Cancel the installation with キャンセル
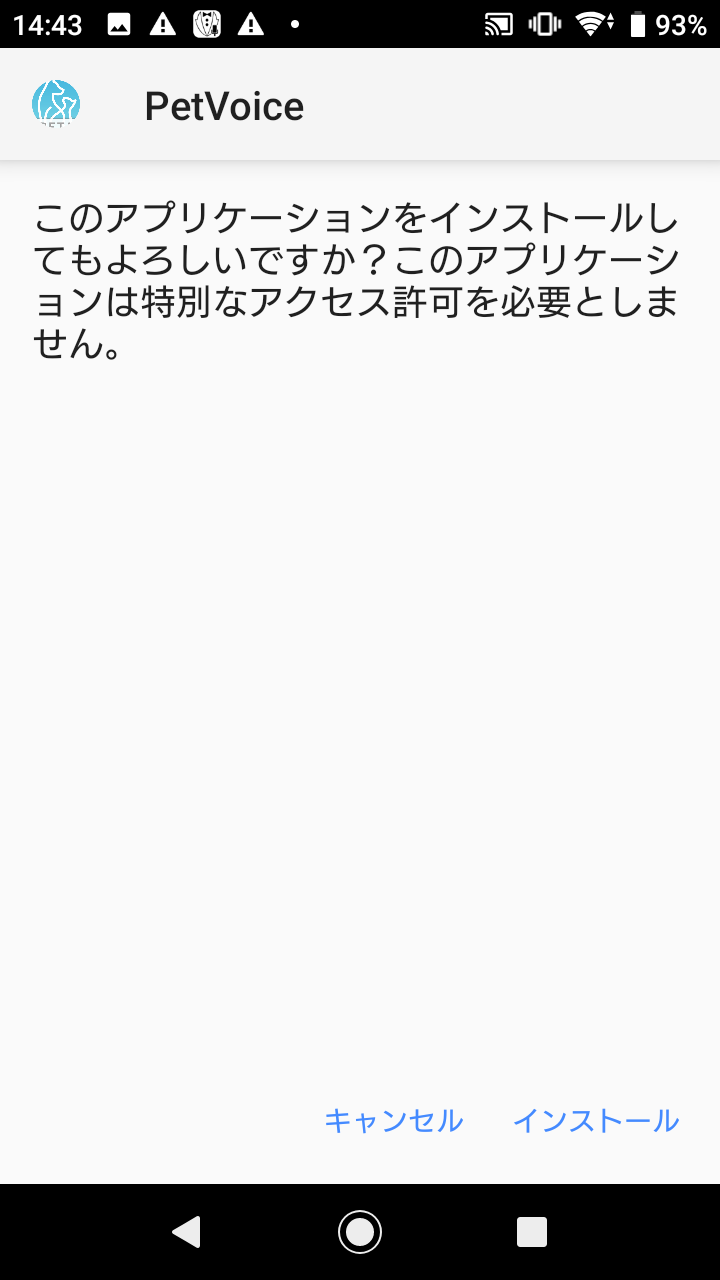Image resolution: width=720 pixels, height=1280 pixels. coord(394,1121)
